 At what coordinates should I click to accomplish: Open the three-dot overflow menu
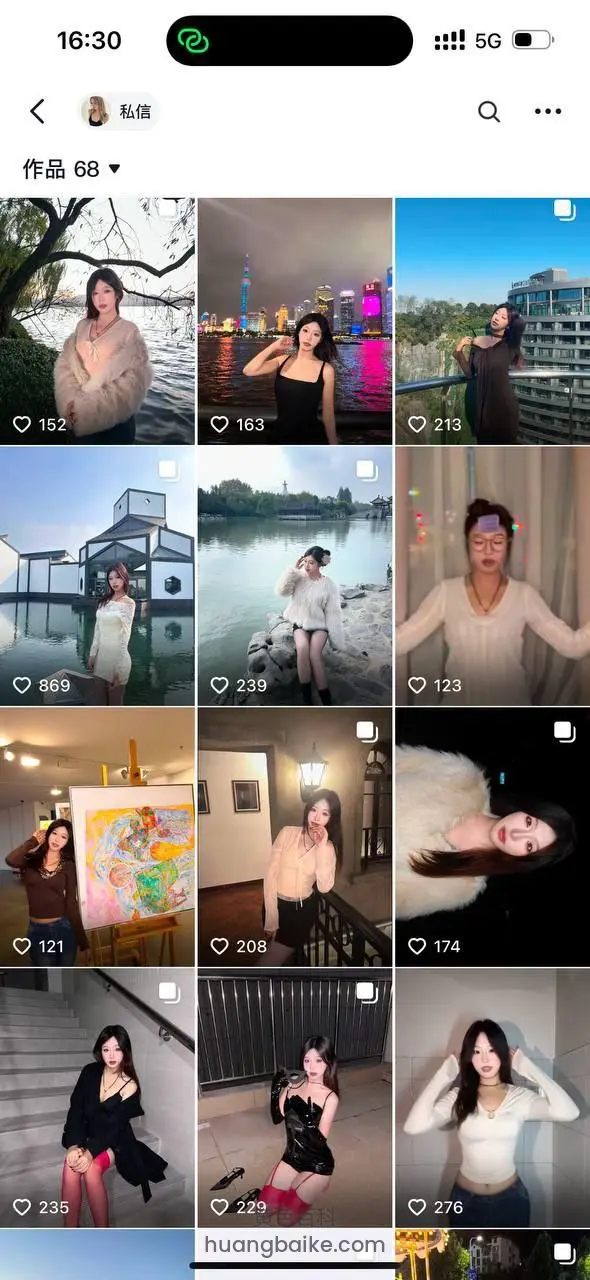[548, 111]
